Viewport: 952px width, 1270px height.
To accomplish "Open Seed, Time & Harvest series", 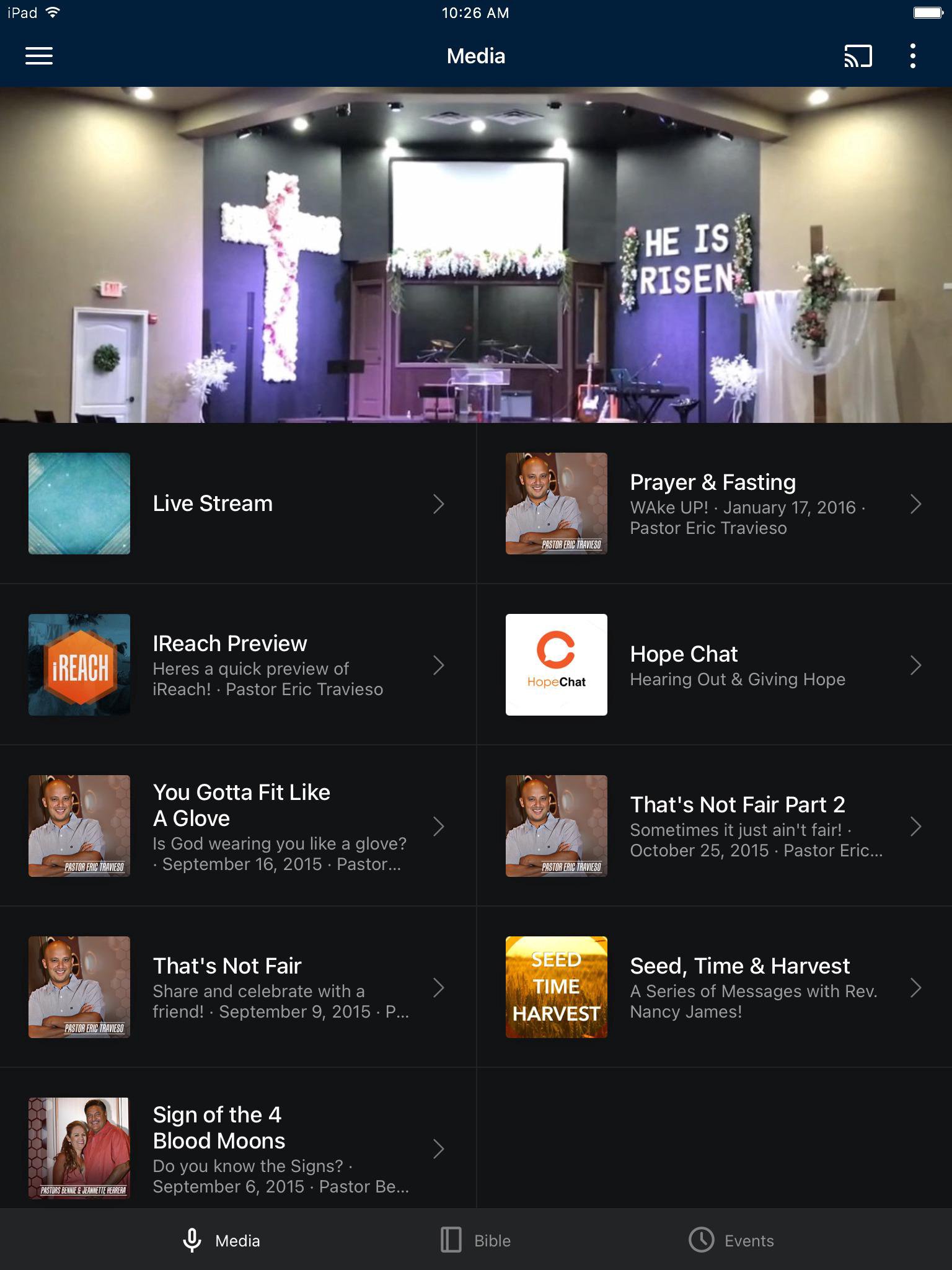I will tap(714, 987).
